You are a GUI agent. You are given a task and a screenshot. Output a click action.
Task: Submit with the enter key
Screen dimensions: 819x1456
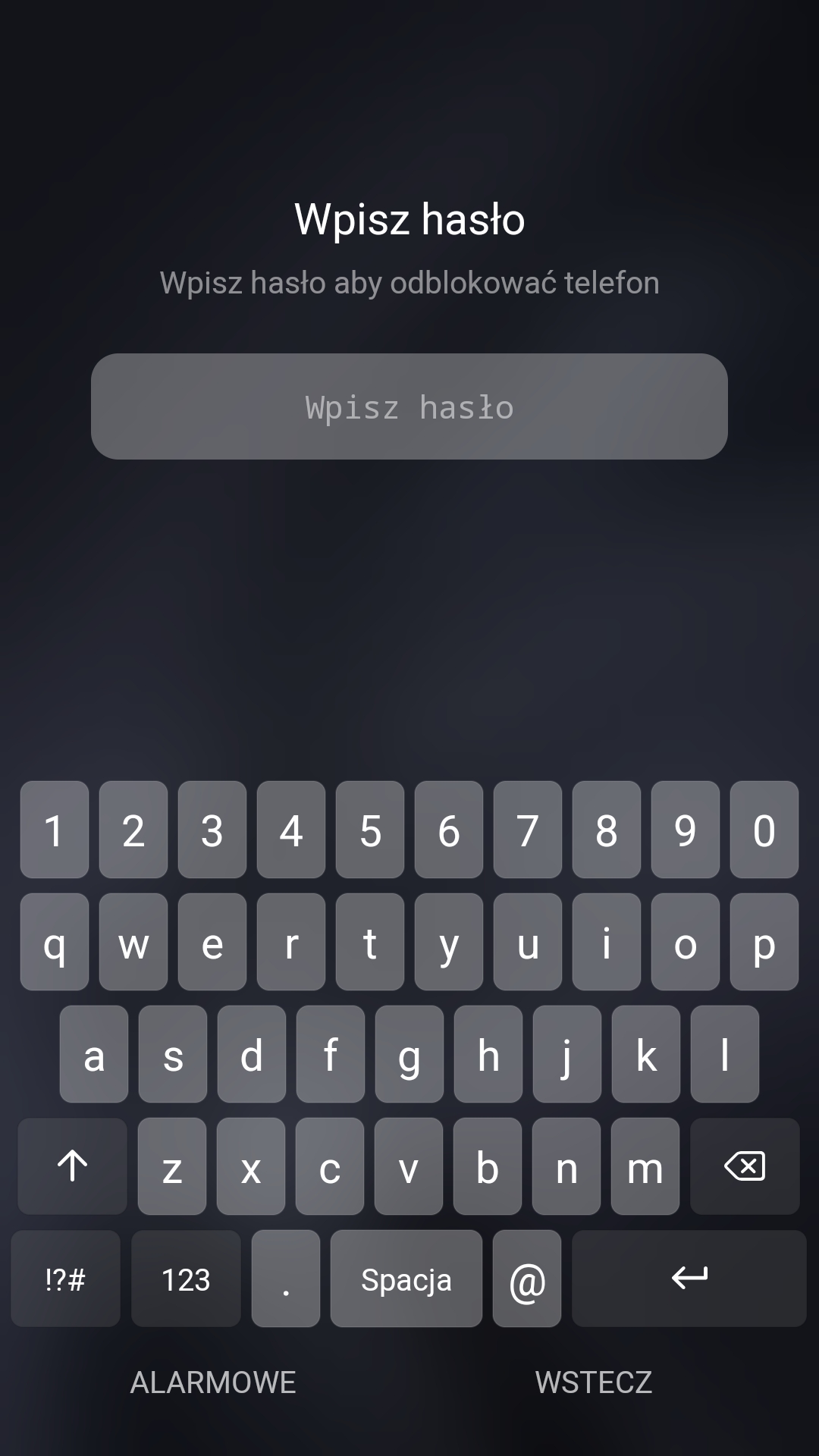tap(689, 1279)
